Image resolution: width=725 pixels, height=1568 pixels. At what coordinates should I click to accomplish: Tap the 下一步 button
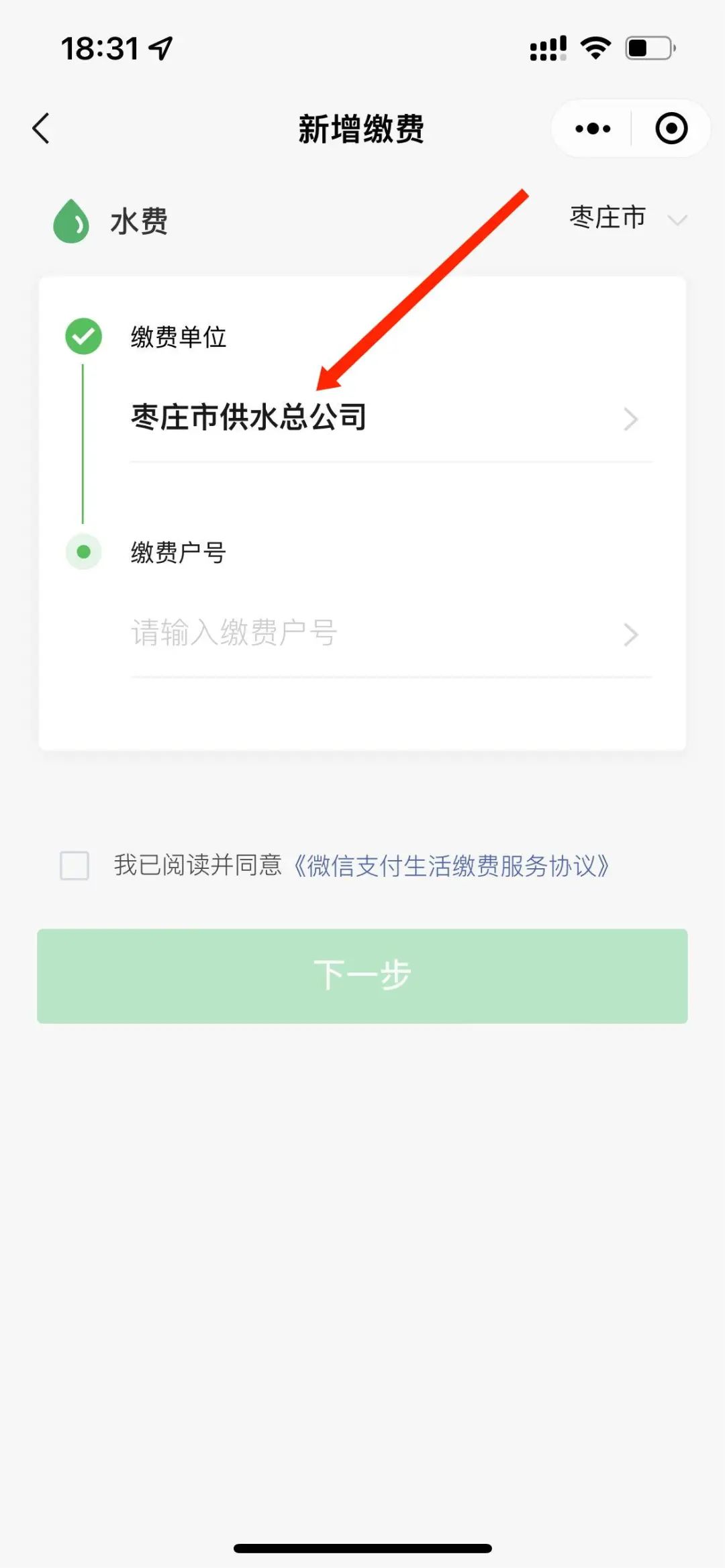point(362,976)
